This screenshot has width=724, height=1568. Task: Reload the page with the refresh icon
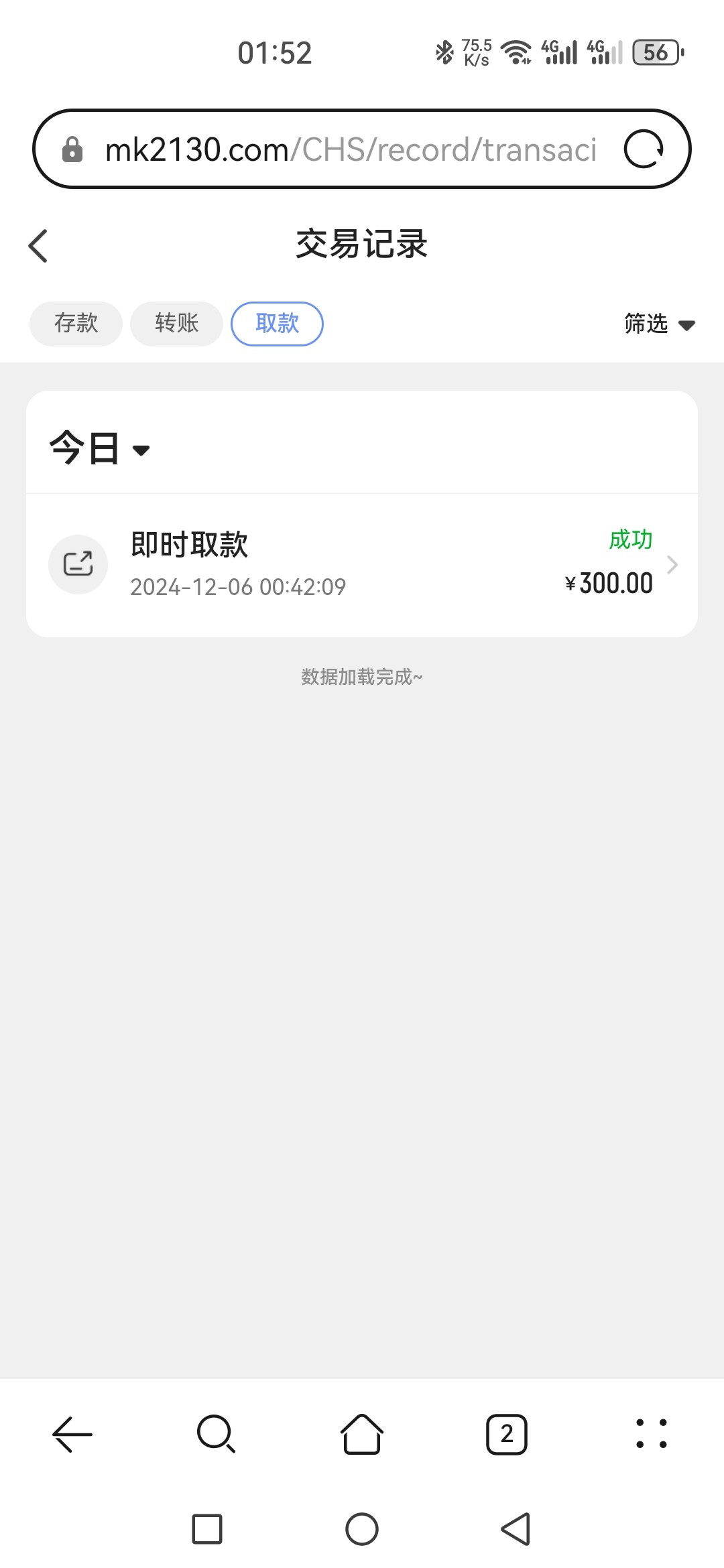pos(644,149)
